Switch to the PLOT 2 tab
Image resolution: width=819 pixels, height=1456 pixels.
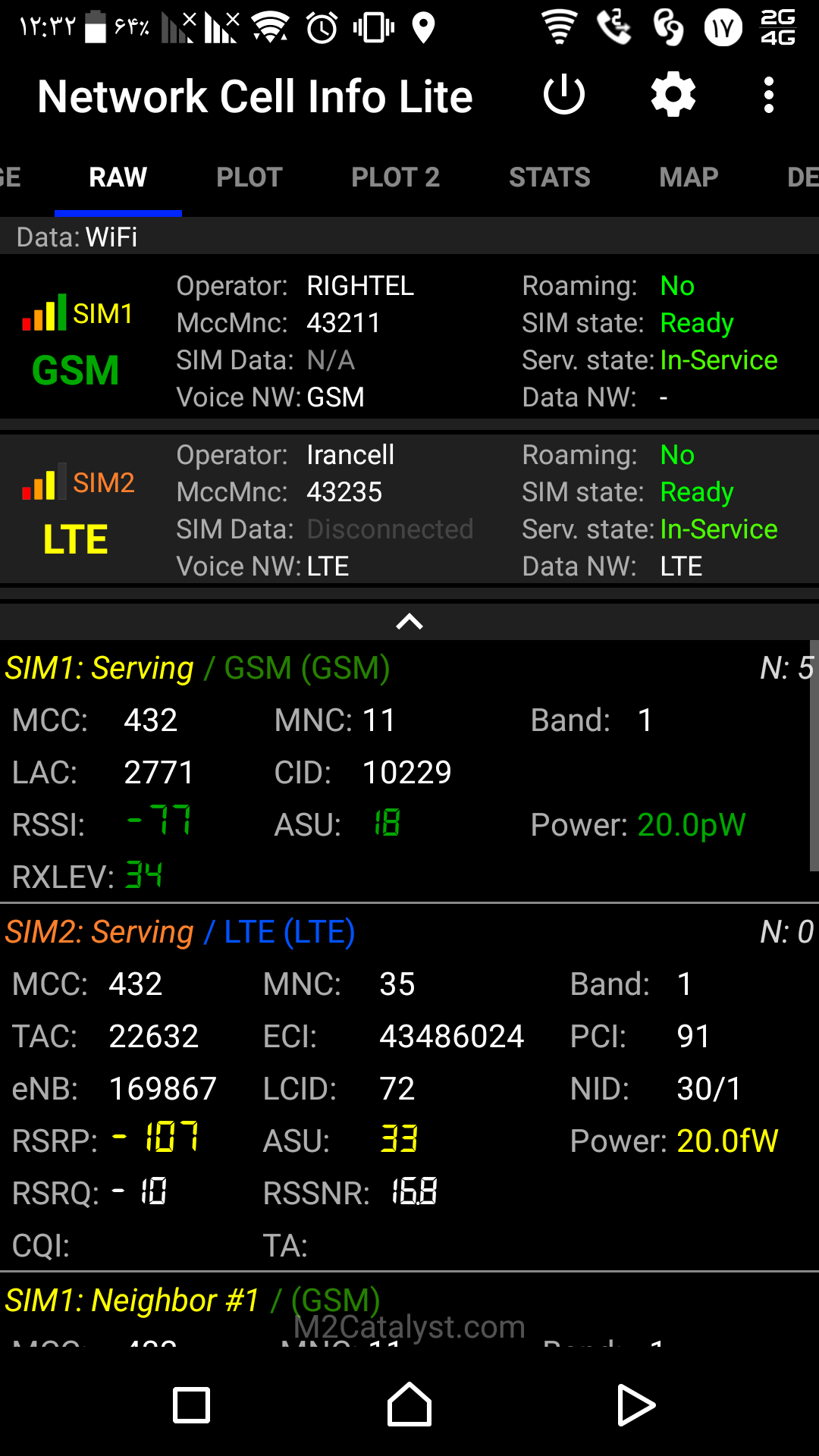click(396, 177)
